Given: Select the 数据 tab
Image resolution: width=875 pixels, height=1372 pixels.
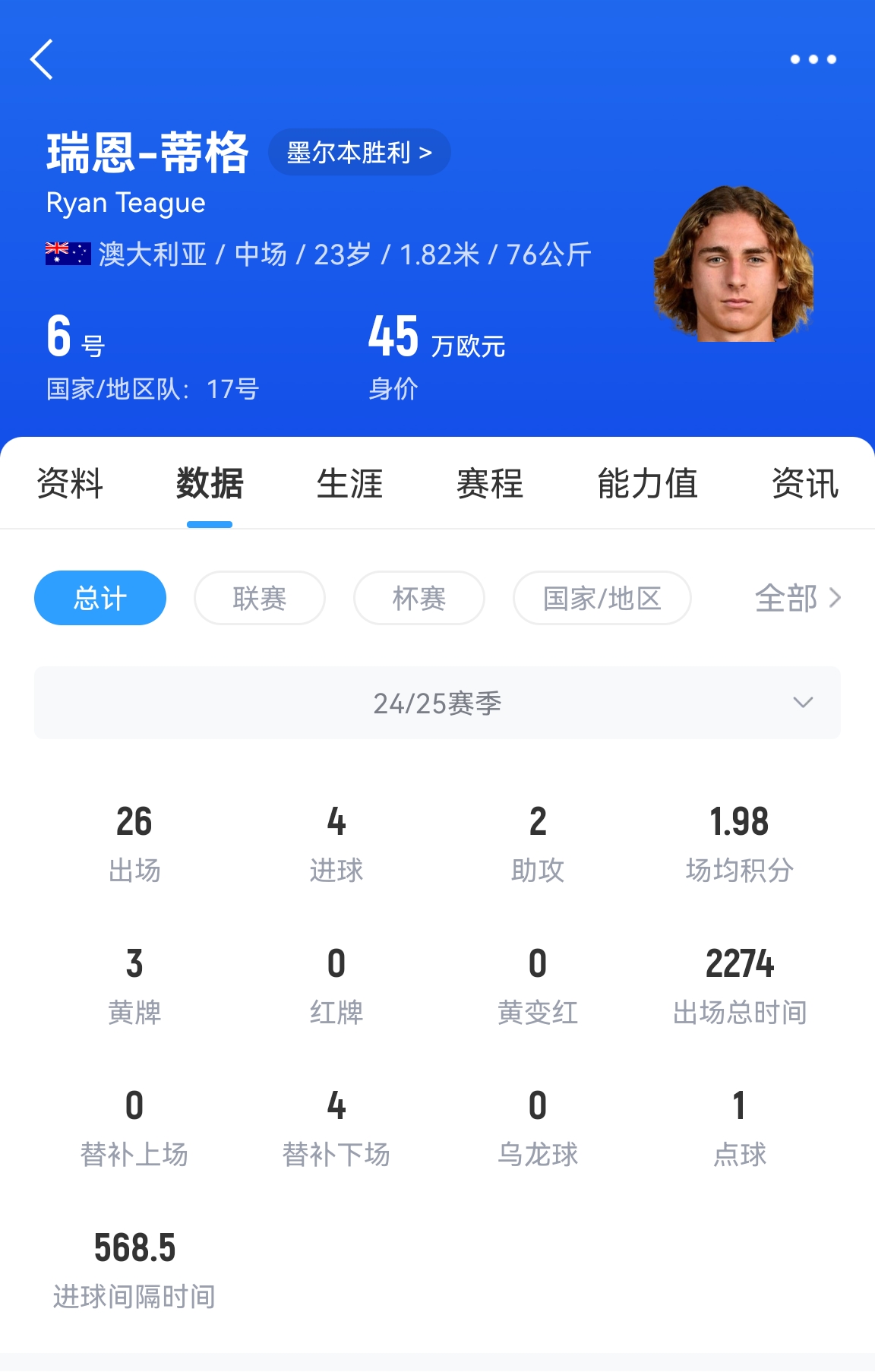Looking at the screenshot, I should click(x=210, y=484).
